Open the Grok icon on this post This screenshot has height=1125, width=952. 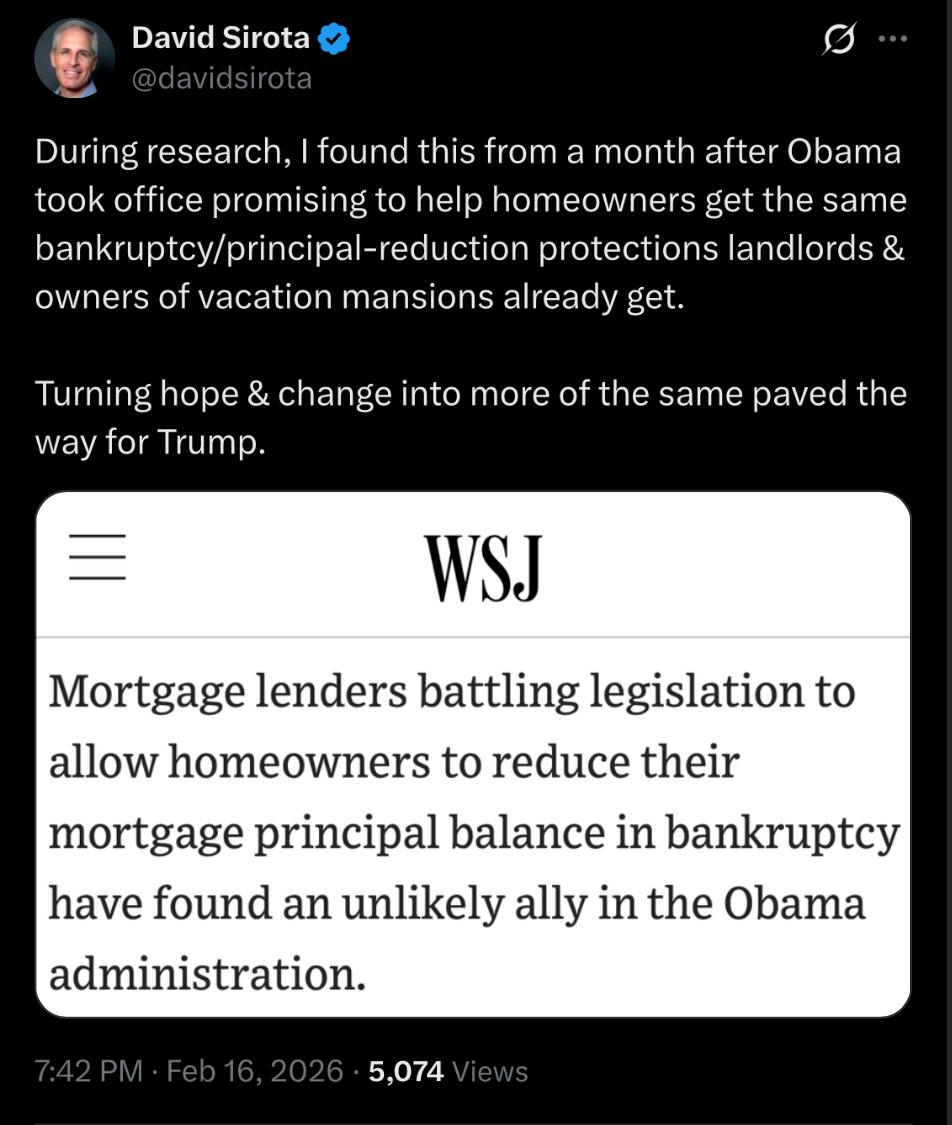tap(838, 41)
